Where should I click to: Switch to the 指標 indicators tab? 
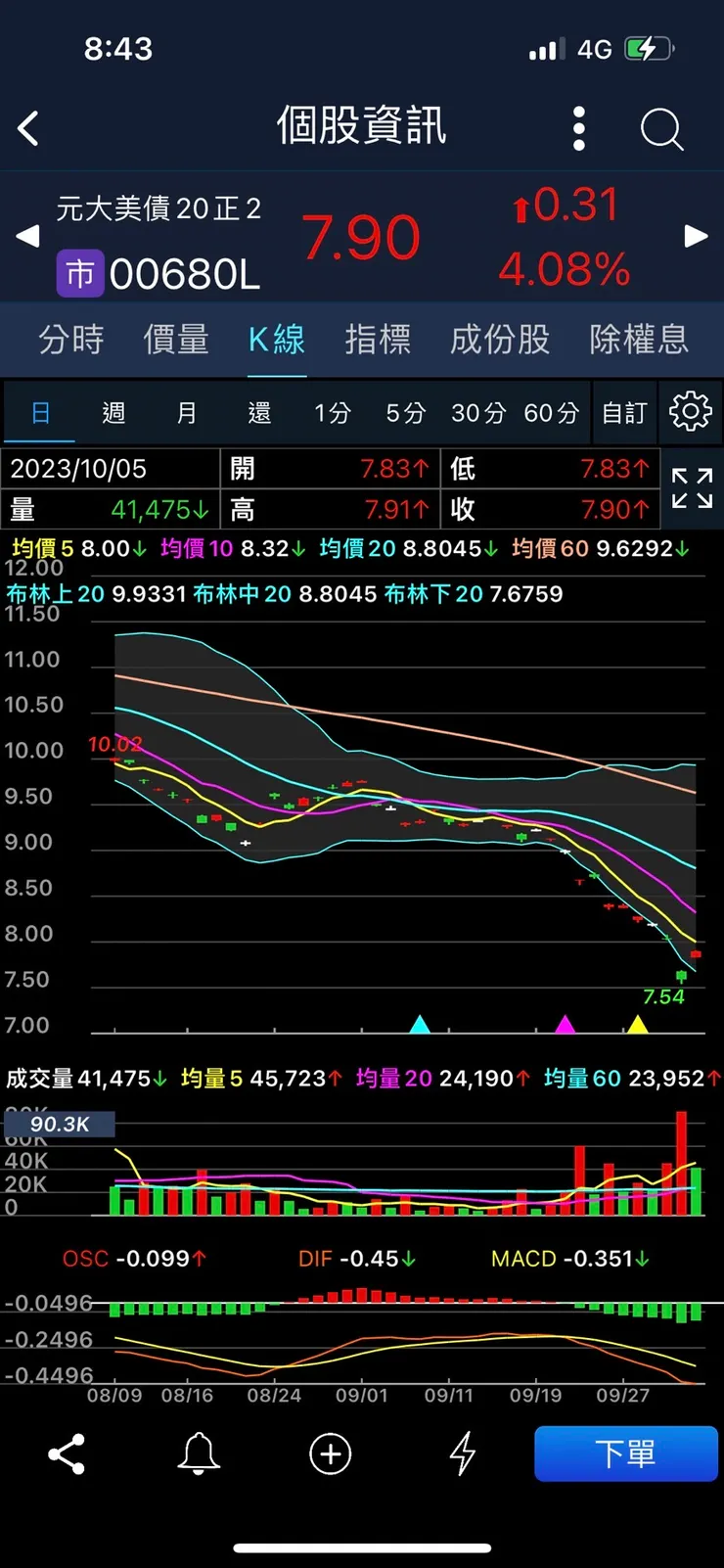[378, 340]
